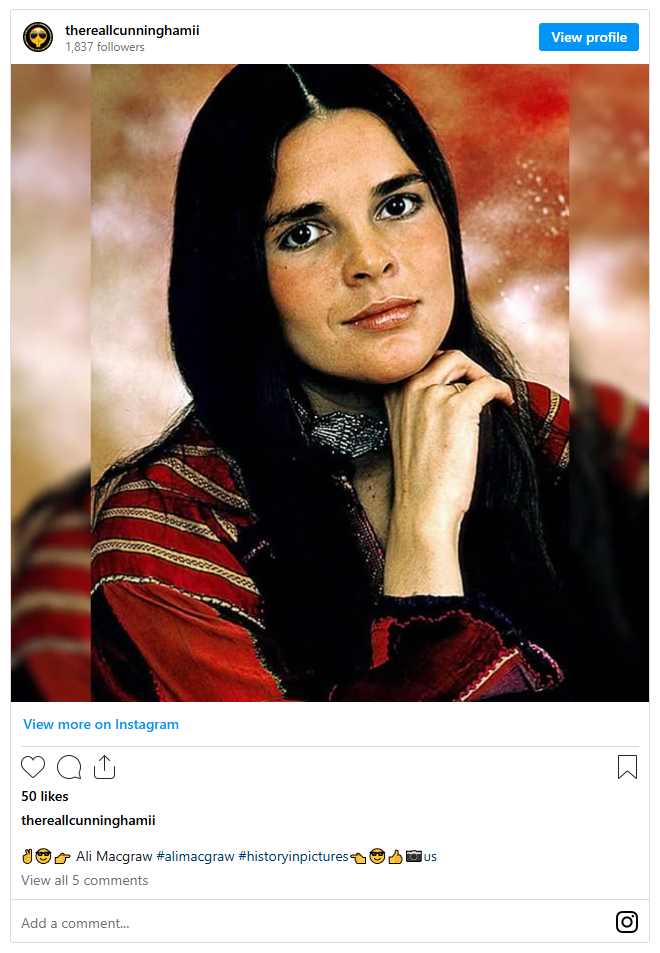Open the #historyinpictures hashtag
The image size is (660, 953).
[x=293, y=856]
